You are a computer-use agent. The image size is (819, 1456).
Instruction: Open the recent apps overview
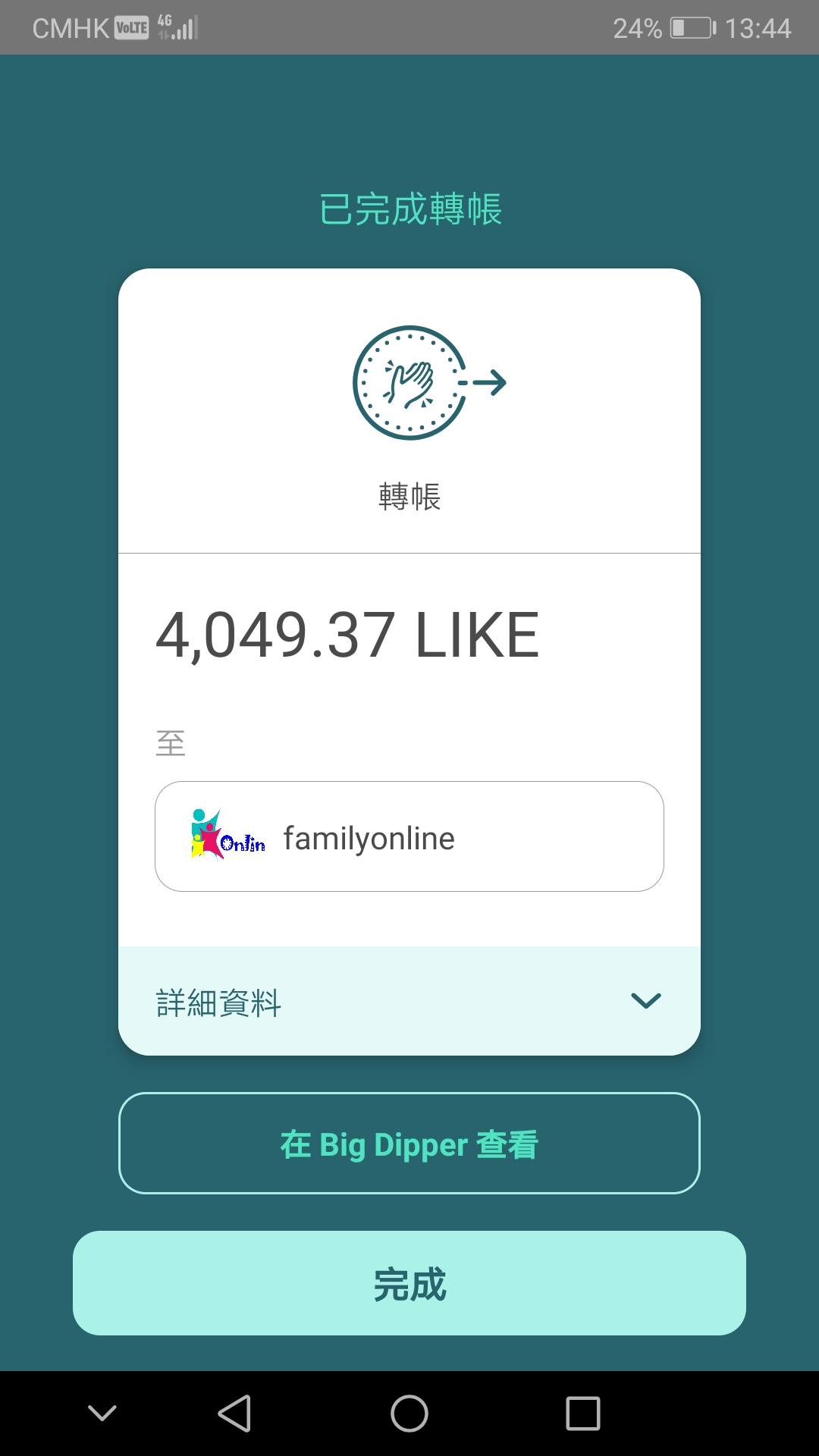point(582,1414)
